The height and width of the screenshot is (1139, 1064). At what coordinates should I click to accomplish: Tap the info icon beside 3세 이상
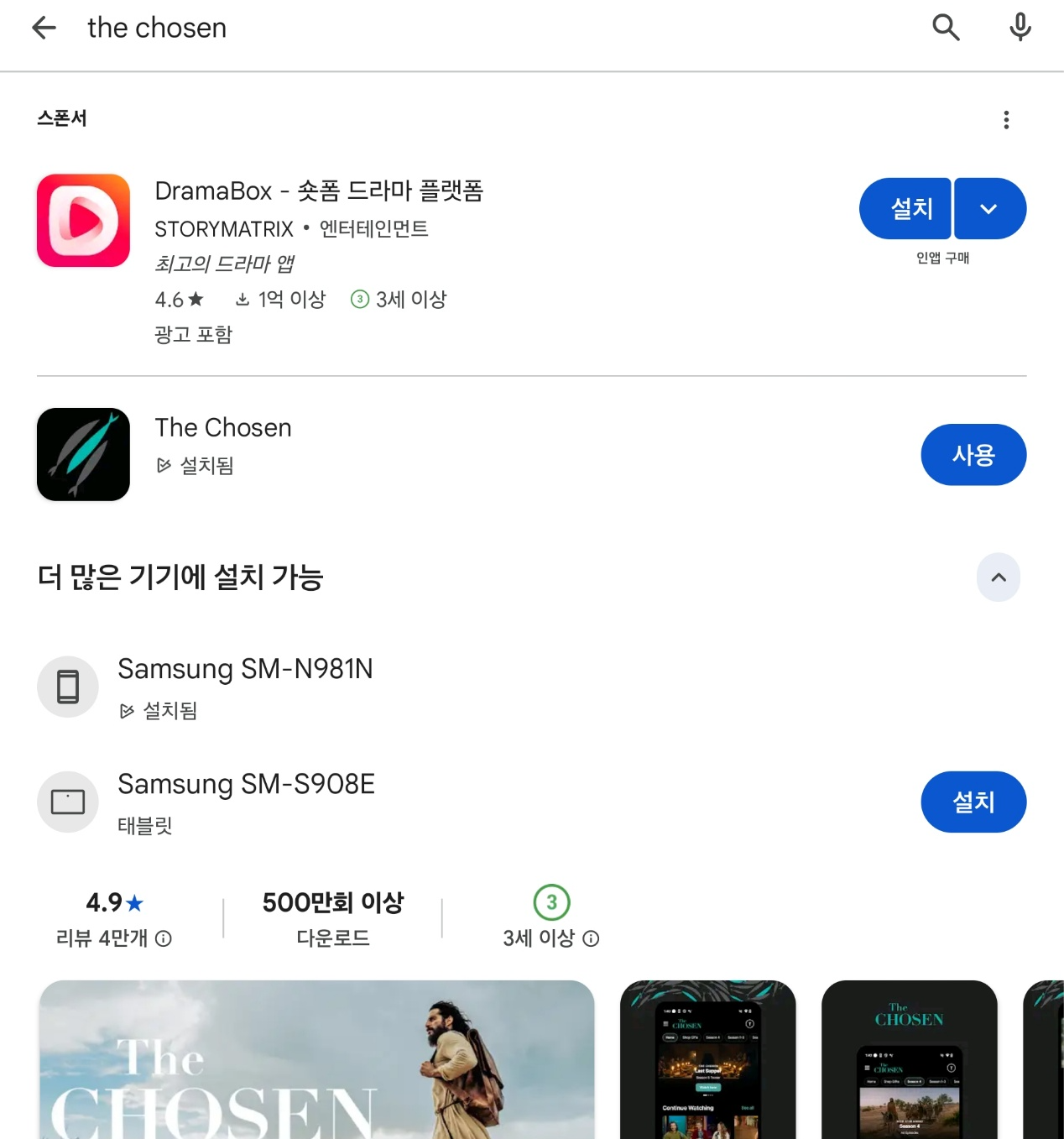592,939
